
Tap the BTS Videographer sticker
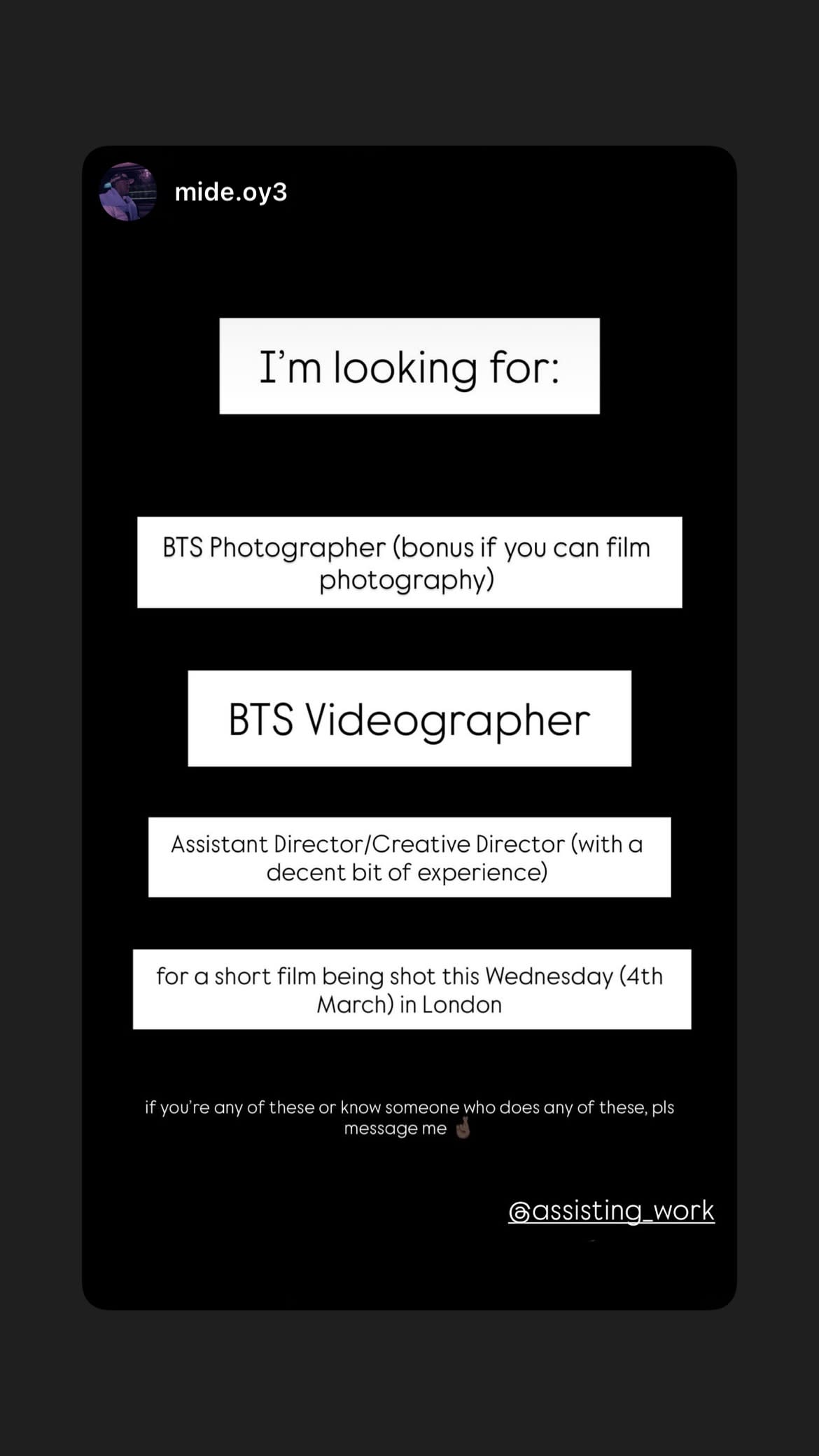(x=408, y=717)
